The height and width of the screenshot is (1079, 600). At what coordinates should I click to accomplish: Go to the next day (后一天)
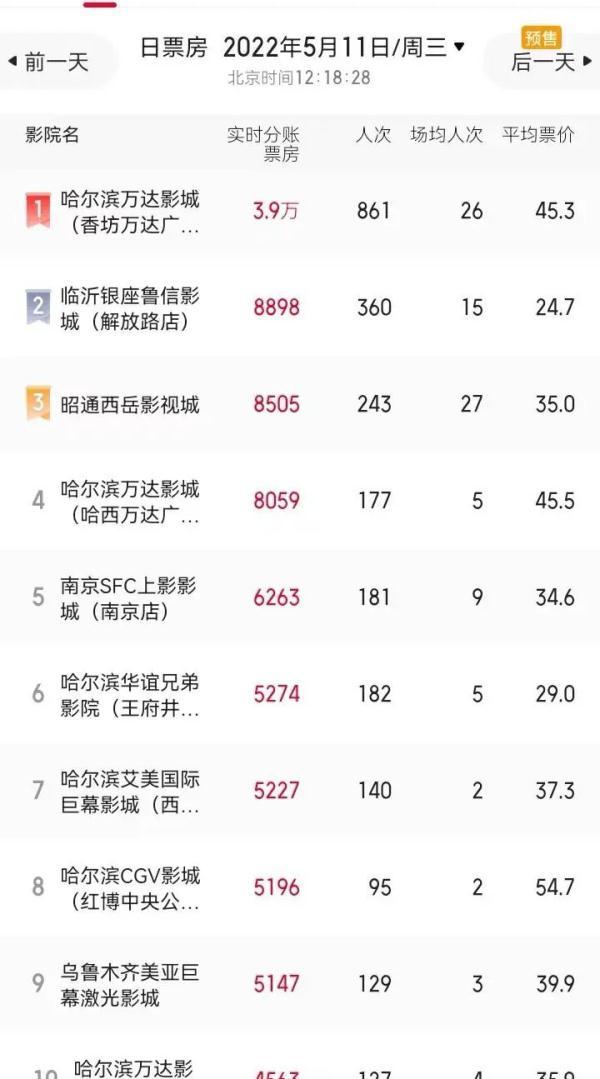coord(544,62)
